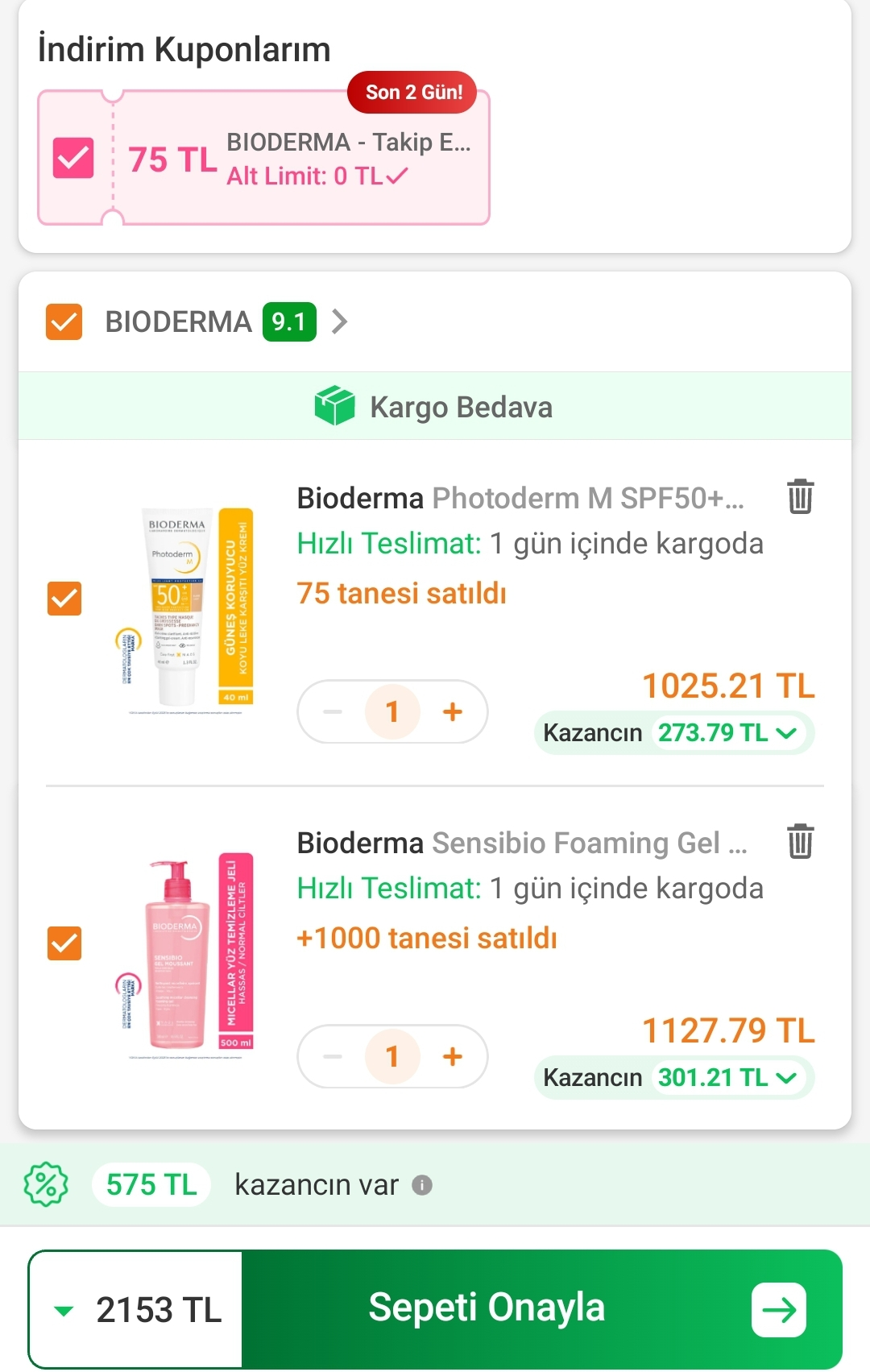Uncheck the 75 TL BIODERMA coupon
Image resolution: width=870 pixels, height=1372 pixels.
(73, 158)
